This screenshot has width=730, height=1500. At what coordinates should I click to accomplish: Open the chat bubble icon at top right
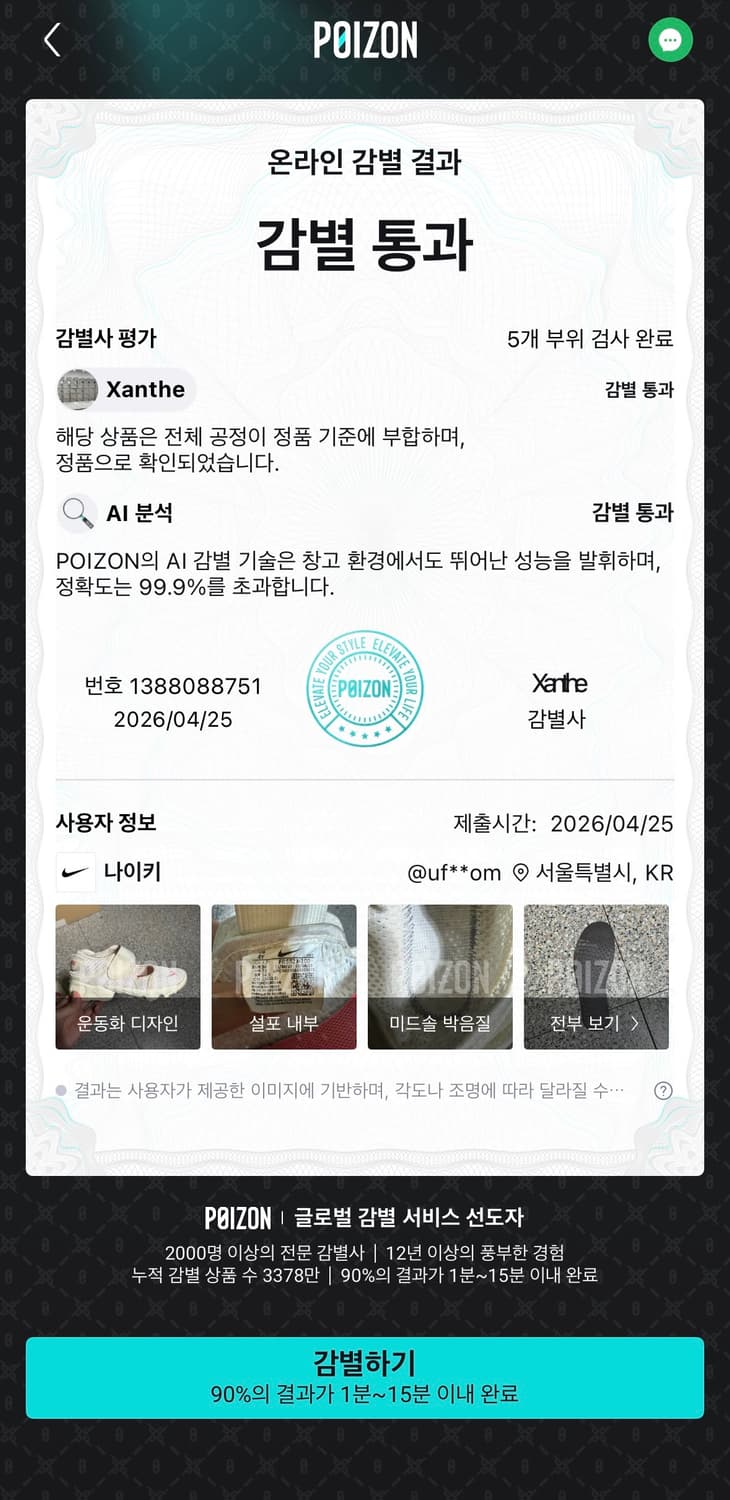pyautogui.click(x=670, y=39)
